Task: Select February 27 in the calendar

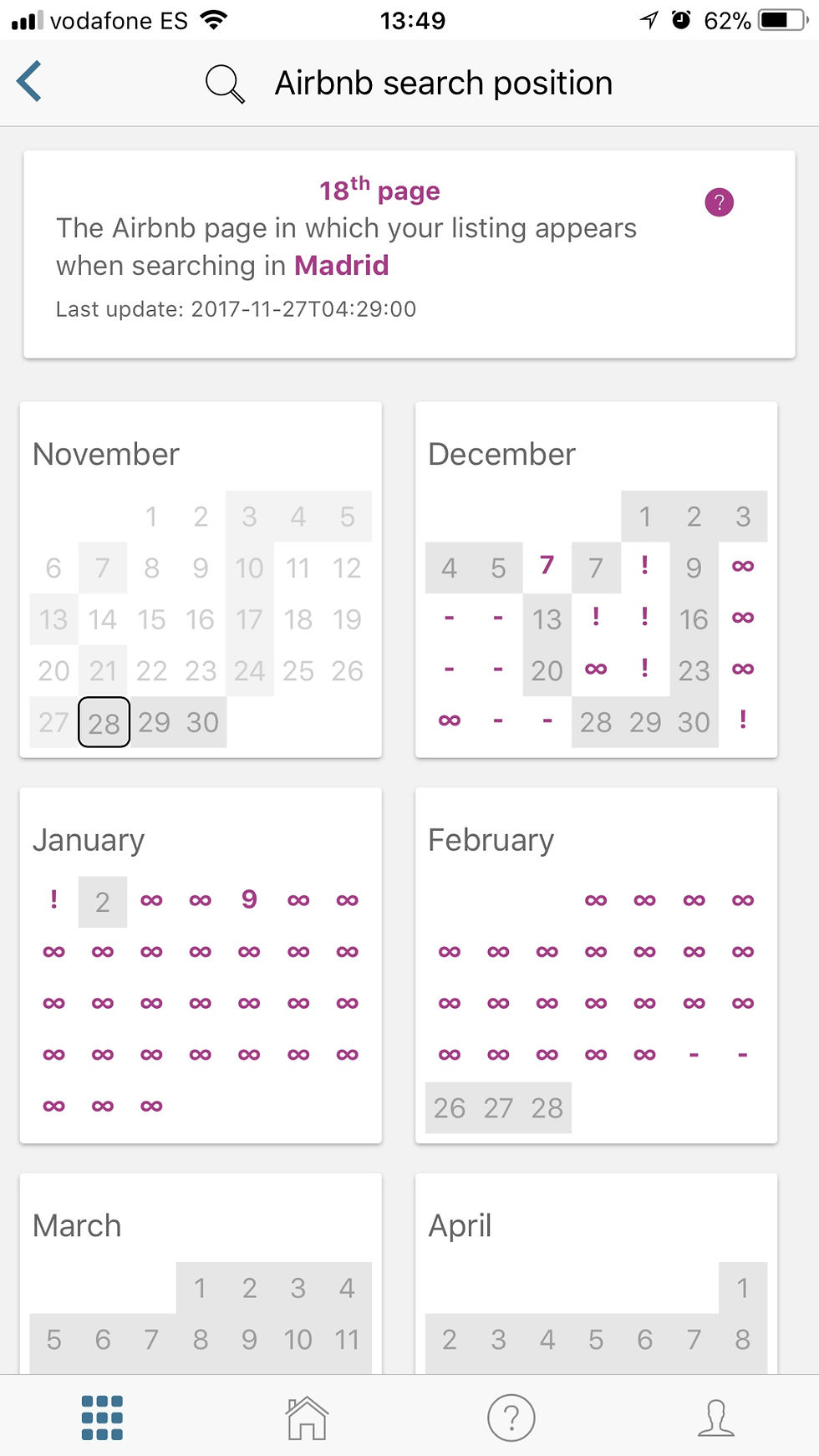Action: [x=498, y=1108]
